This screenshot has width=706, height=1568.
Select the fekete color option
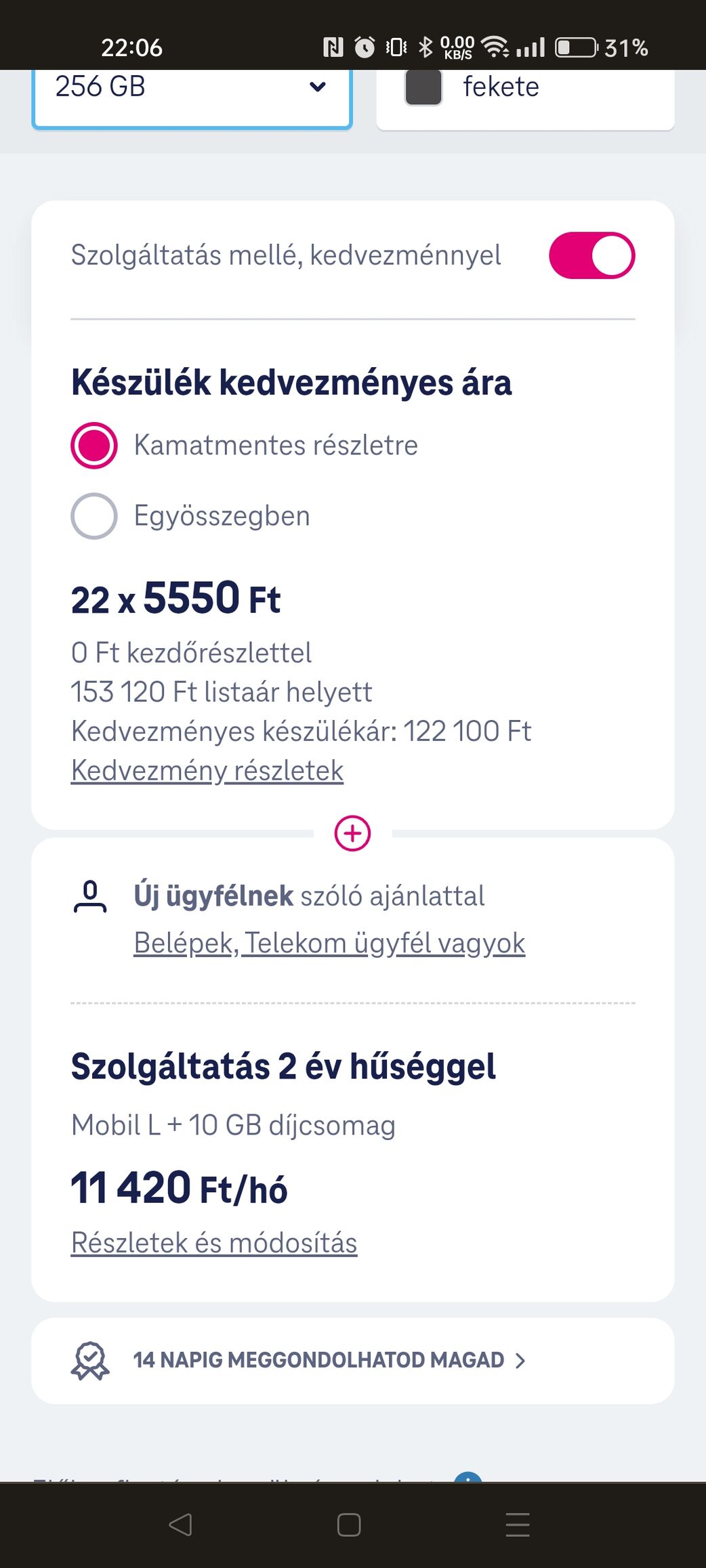[525, 95]
